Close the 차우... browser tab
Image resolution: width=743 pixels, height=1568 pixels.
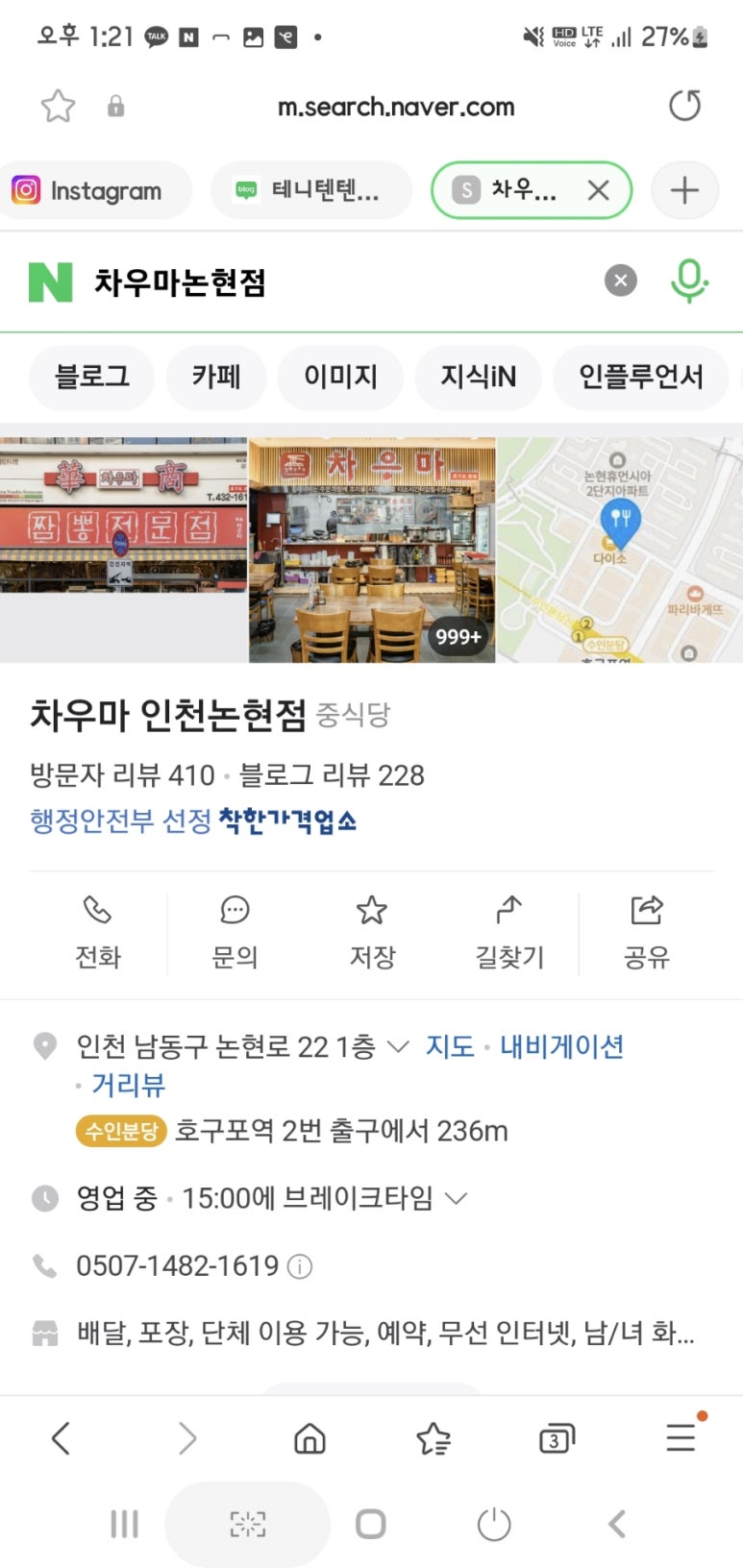[x=598, y=190]
